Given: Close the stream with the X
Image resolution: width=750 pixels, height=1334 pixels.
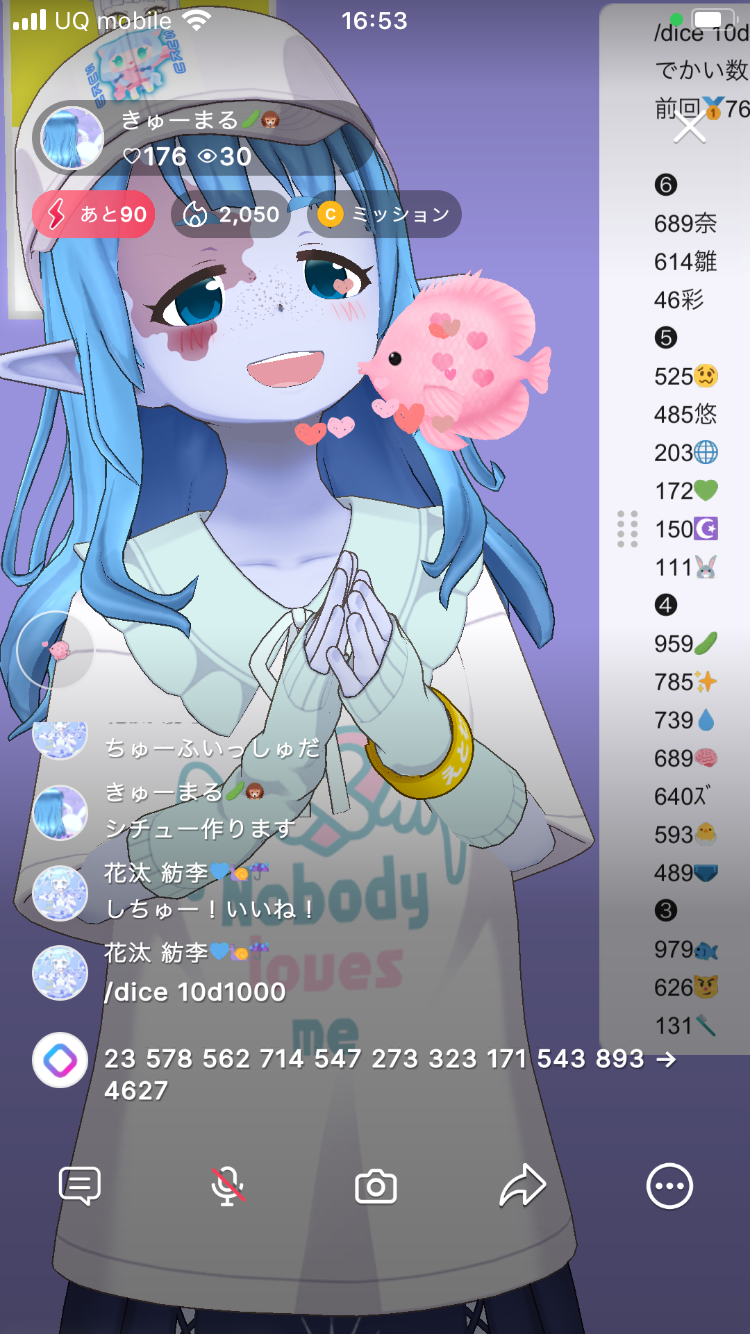Looking at the screenshot, I should pyautogui.click(x=690, y=128).
